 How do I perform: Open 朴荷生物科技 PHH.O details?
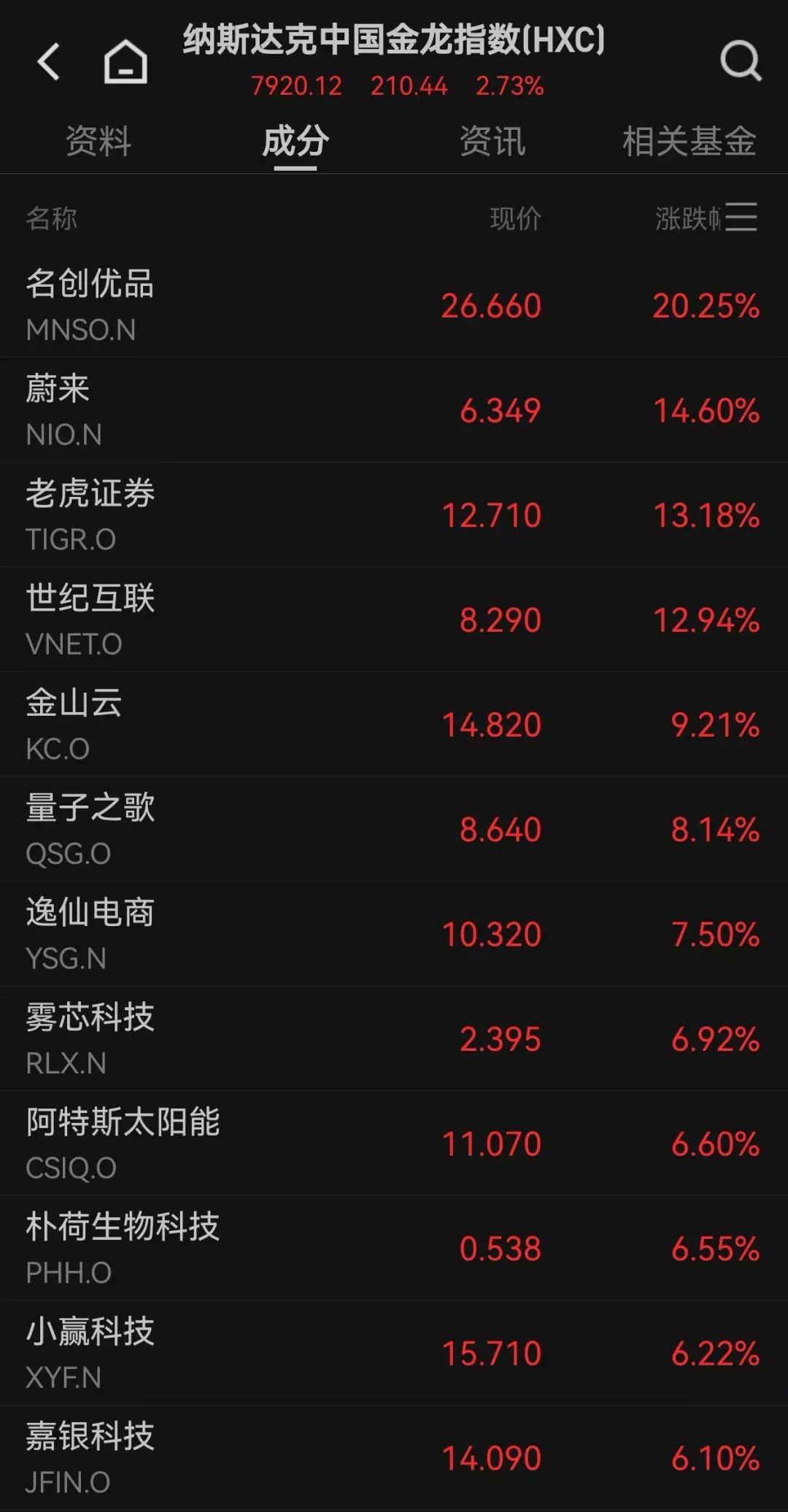[x=394, y=1248]
